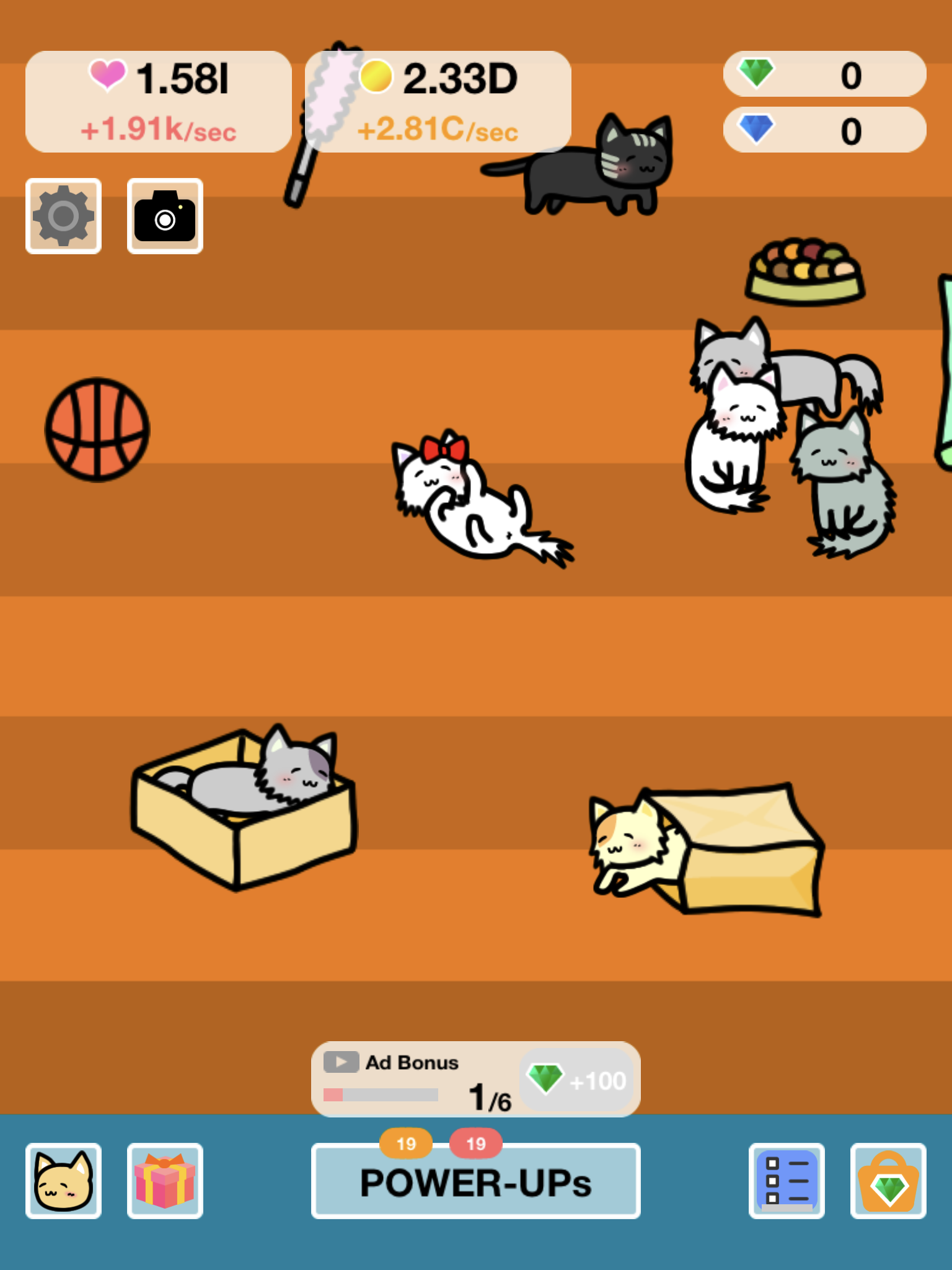Open the gem shop bag
This screenshot has height=1270, width=952.
pyautogui.click(x=888, y=1181)
